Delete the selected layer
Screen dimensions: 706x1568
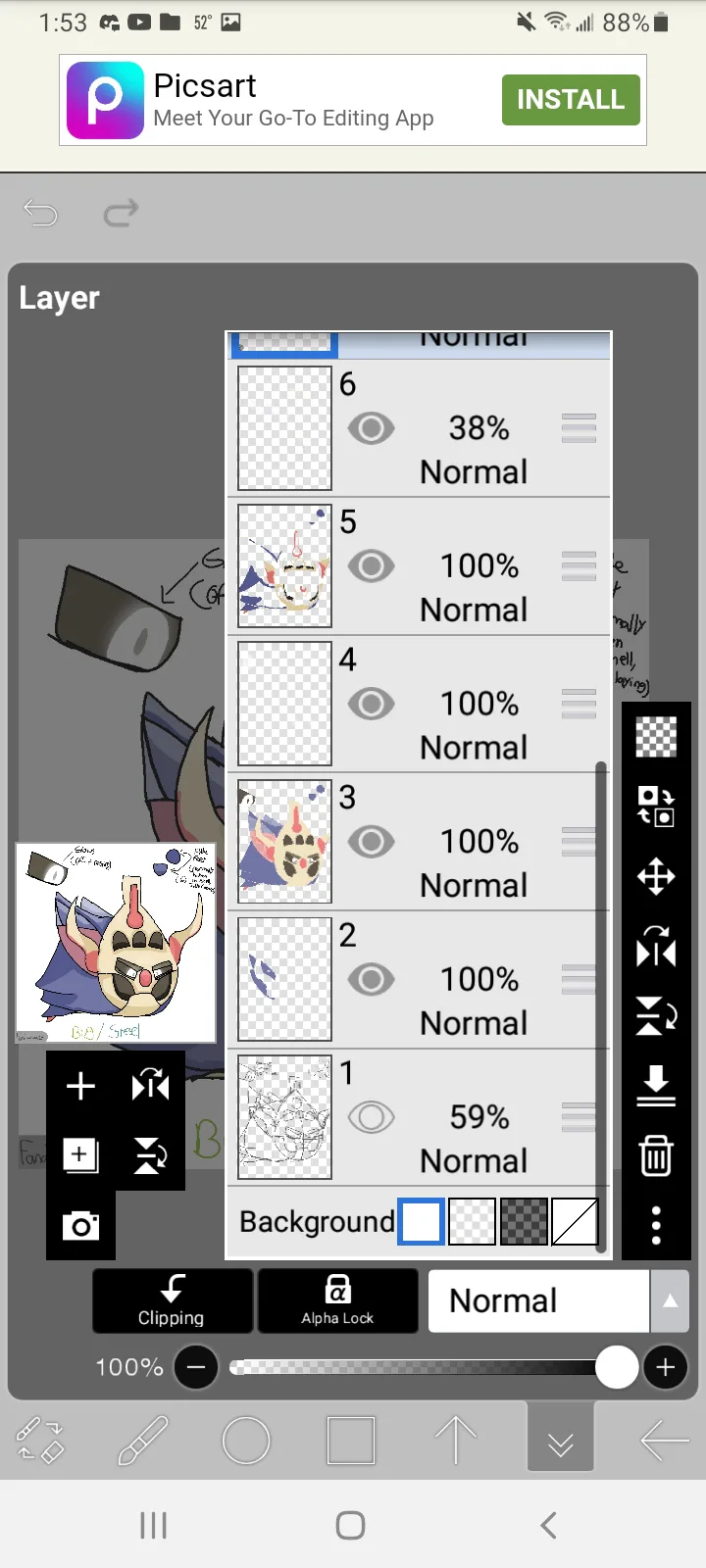point(656,1155)
